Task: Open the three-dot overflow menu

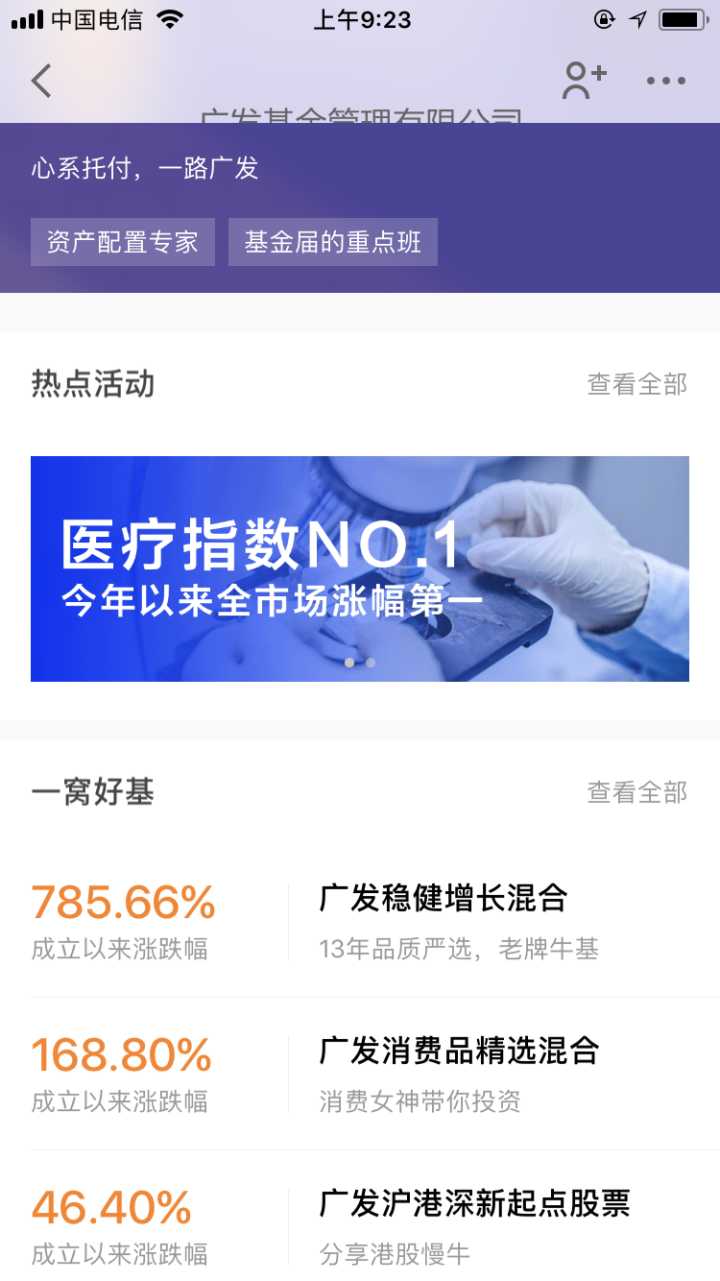Action: click(x=665, y=81)
